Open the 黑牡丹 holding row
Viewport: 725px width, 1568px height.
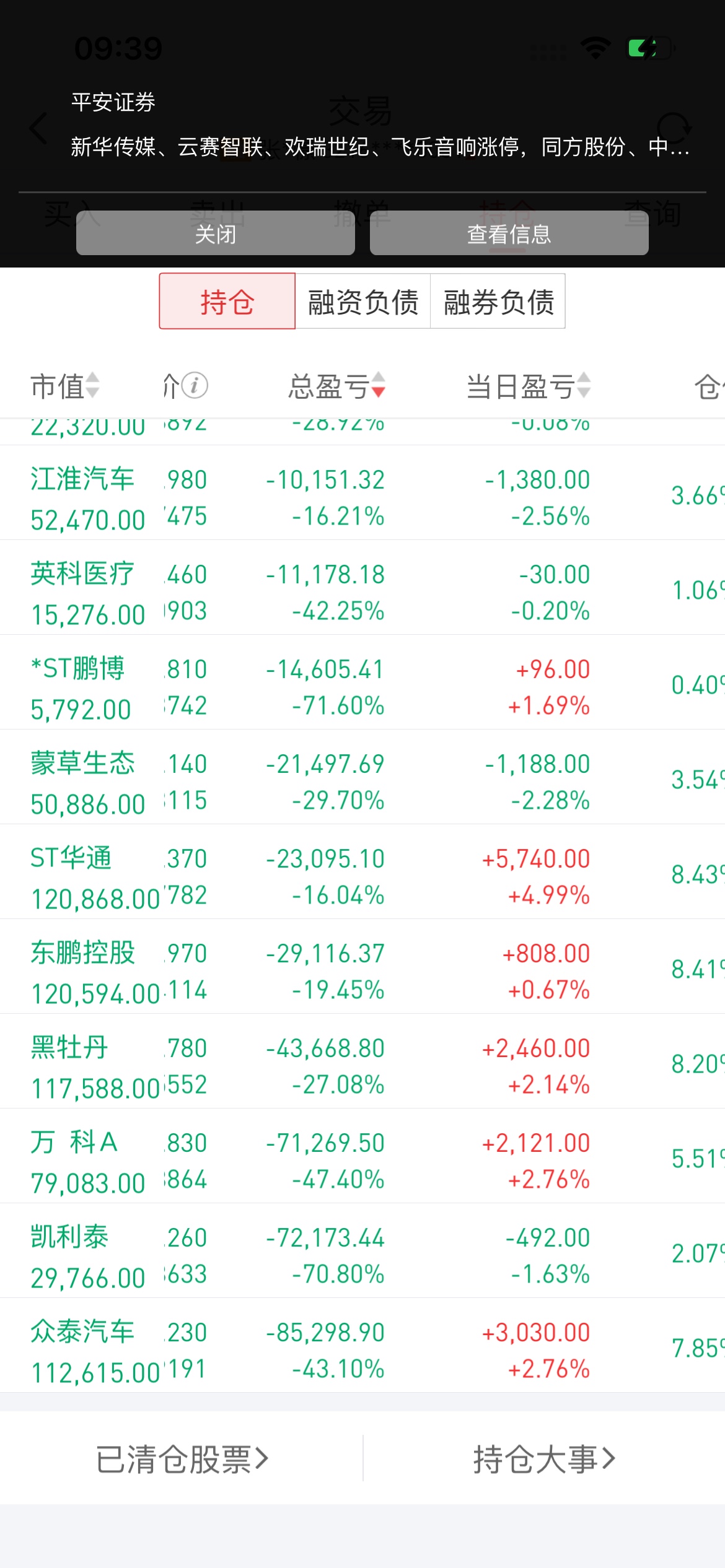click(362, 1061)
